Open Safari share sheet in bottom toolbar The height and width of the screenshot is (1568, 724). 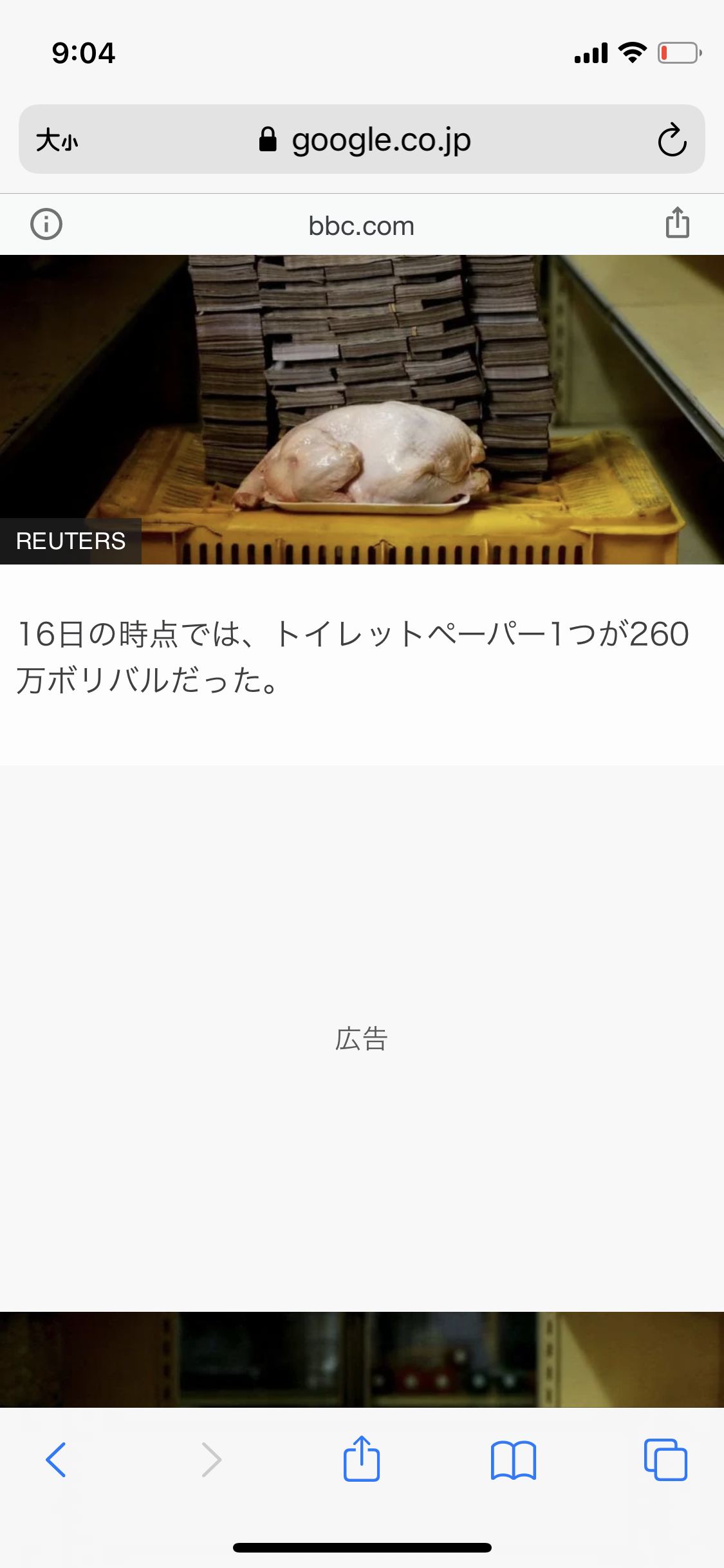(x=362, y=1460)
